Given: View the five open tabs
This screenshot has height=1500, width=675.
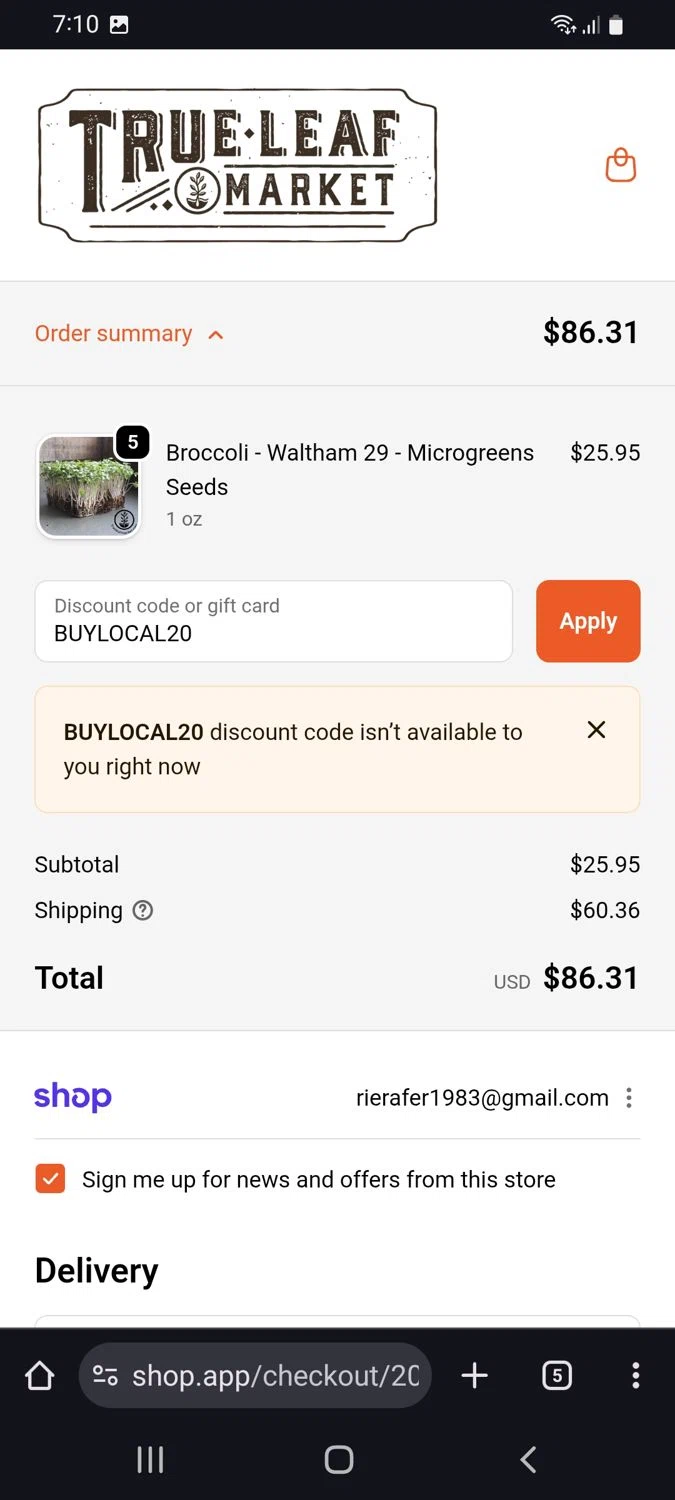Looking at the screenshot, I should [x=556, y=1376].
